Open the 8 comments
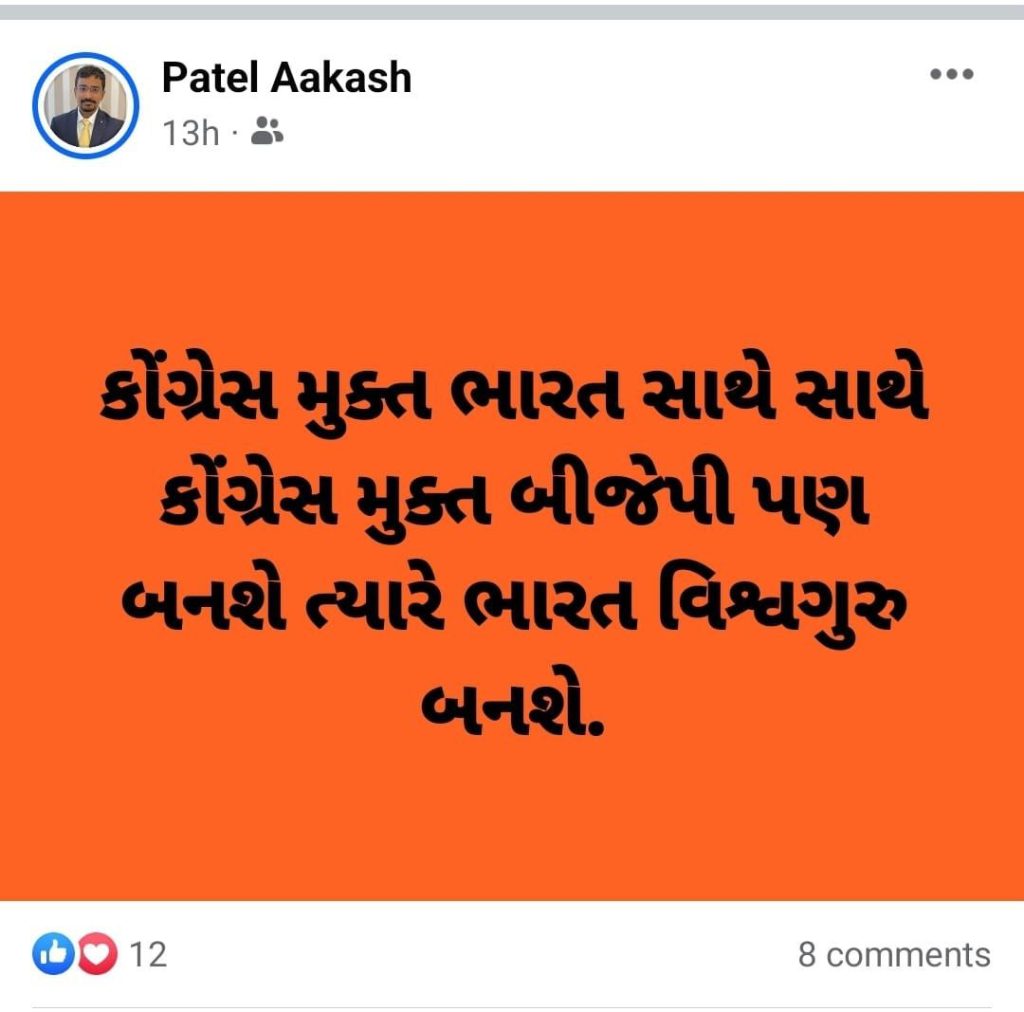The image size is (1024, 1012). click(893, 954)
